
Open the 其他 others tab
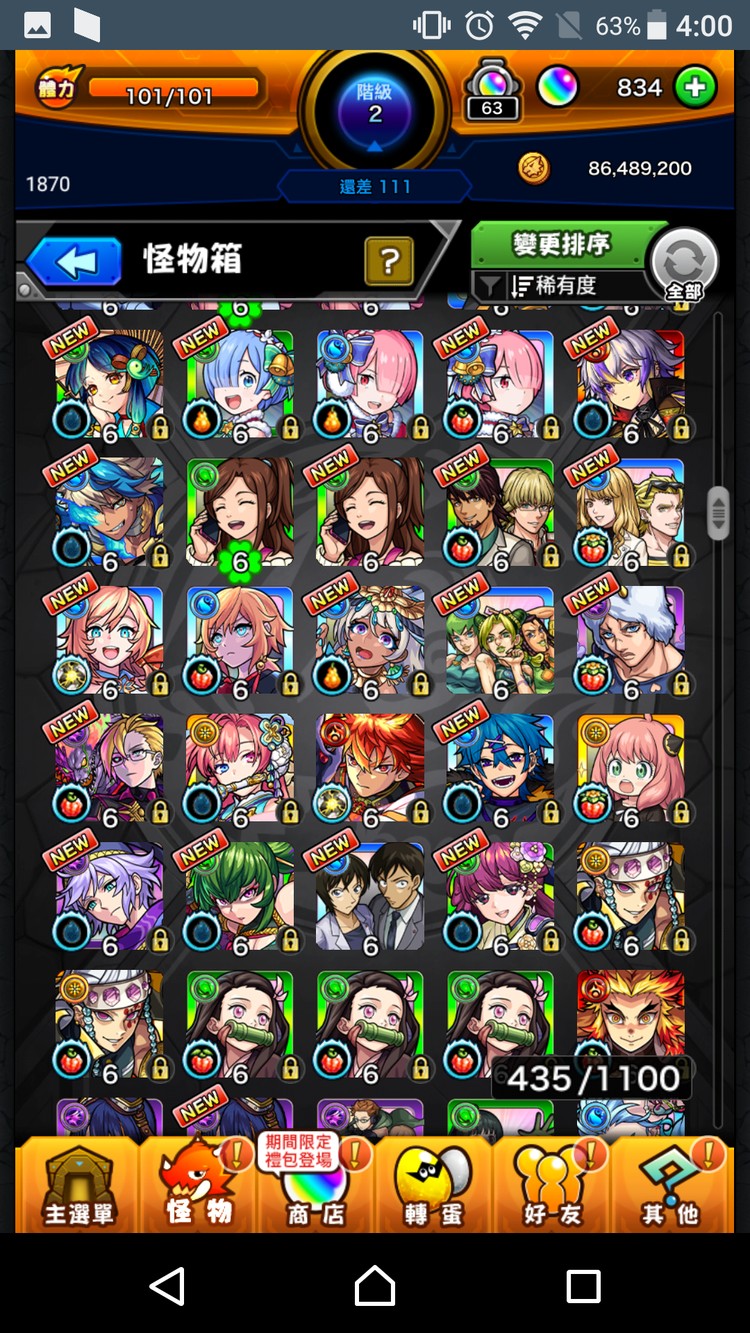coord(669,1188)
